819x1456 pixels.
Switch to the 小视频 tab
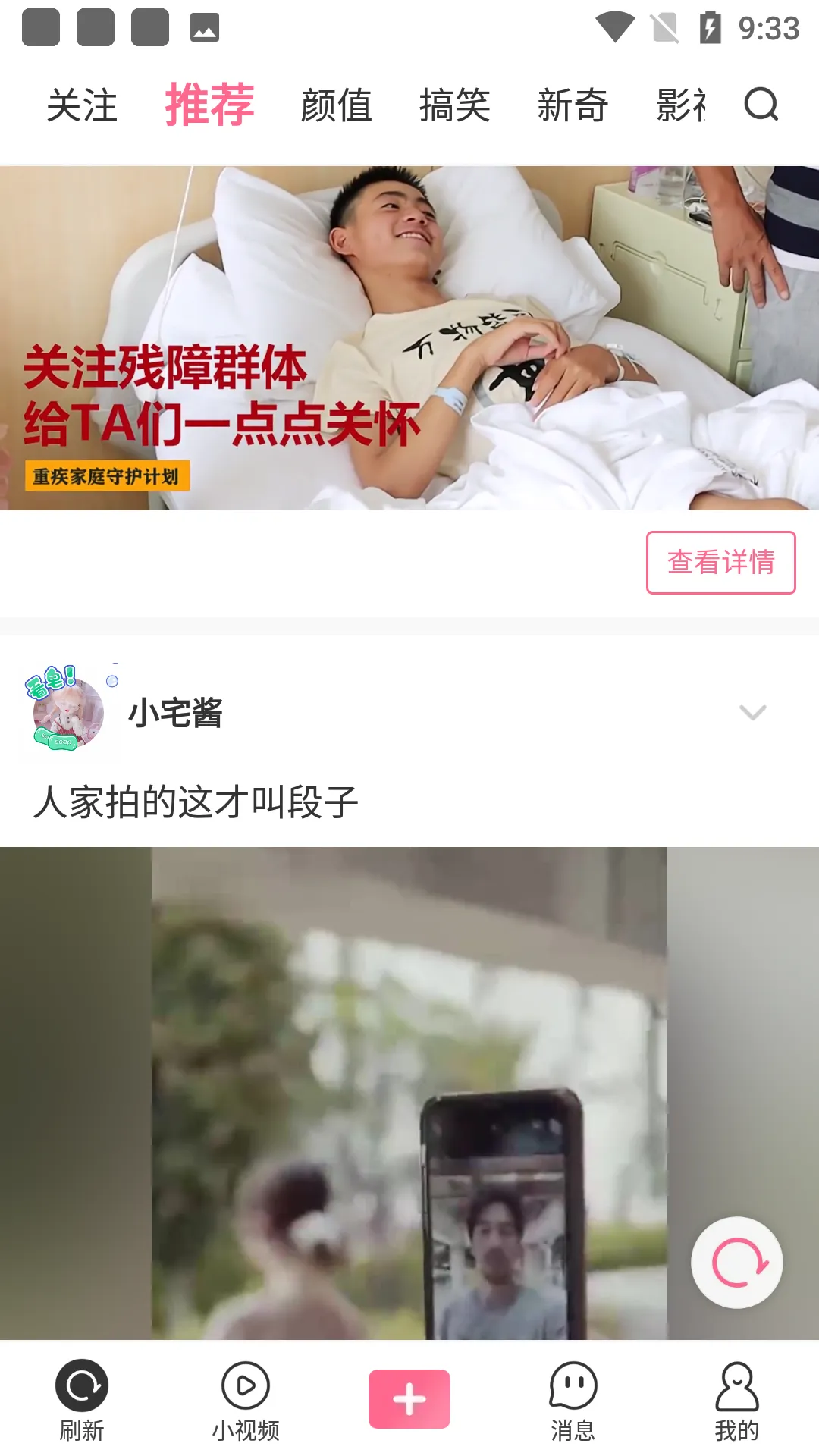click(246, 1400)
